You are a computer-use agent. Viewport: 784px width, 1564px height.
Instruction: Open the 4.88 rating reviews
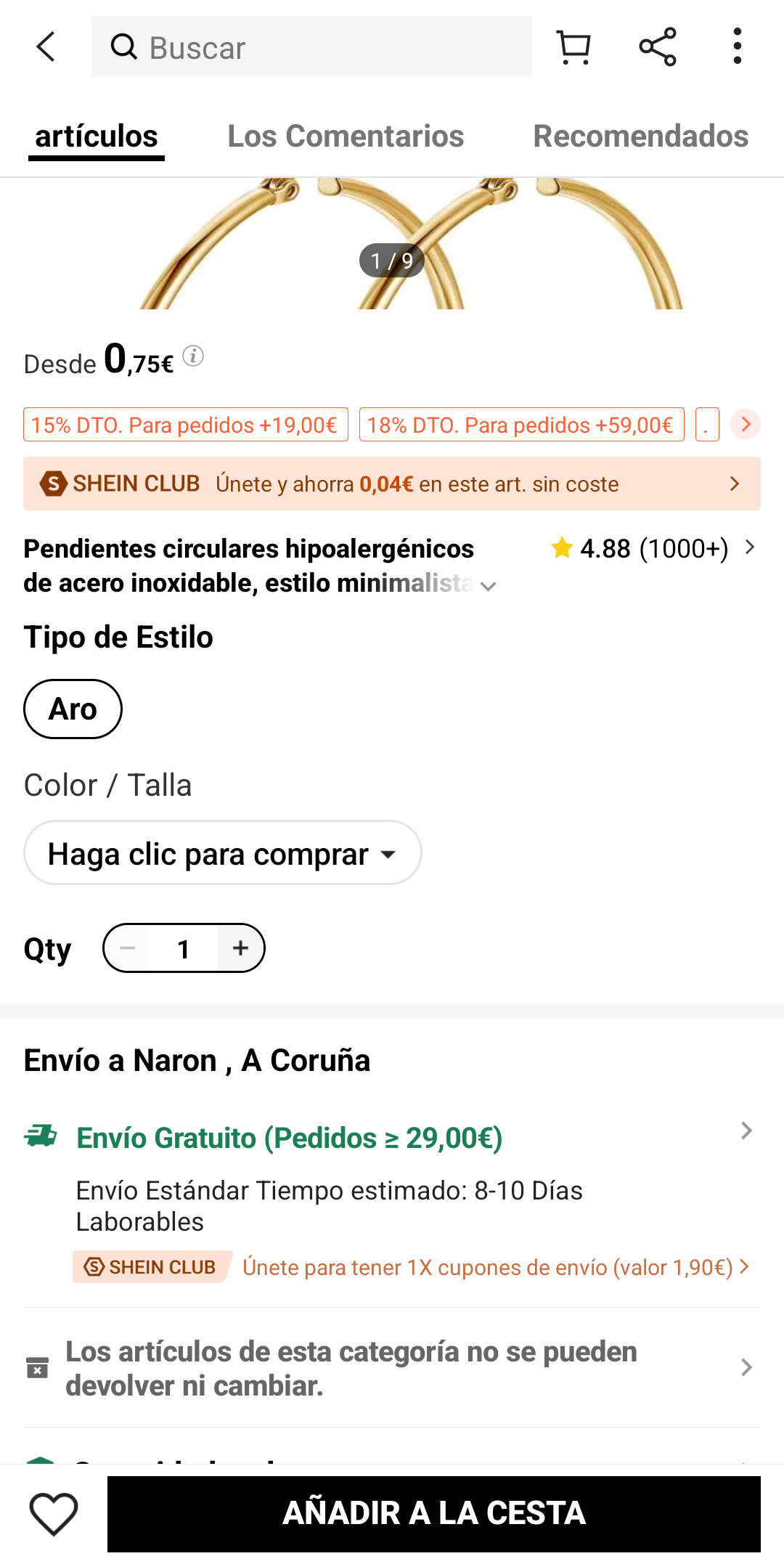[x=653, y=548]
